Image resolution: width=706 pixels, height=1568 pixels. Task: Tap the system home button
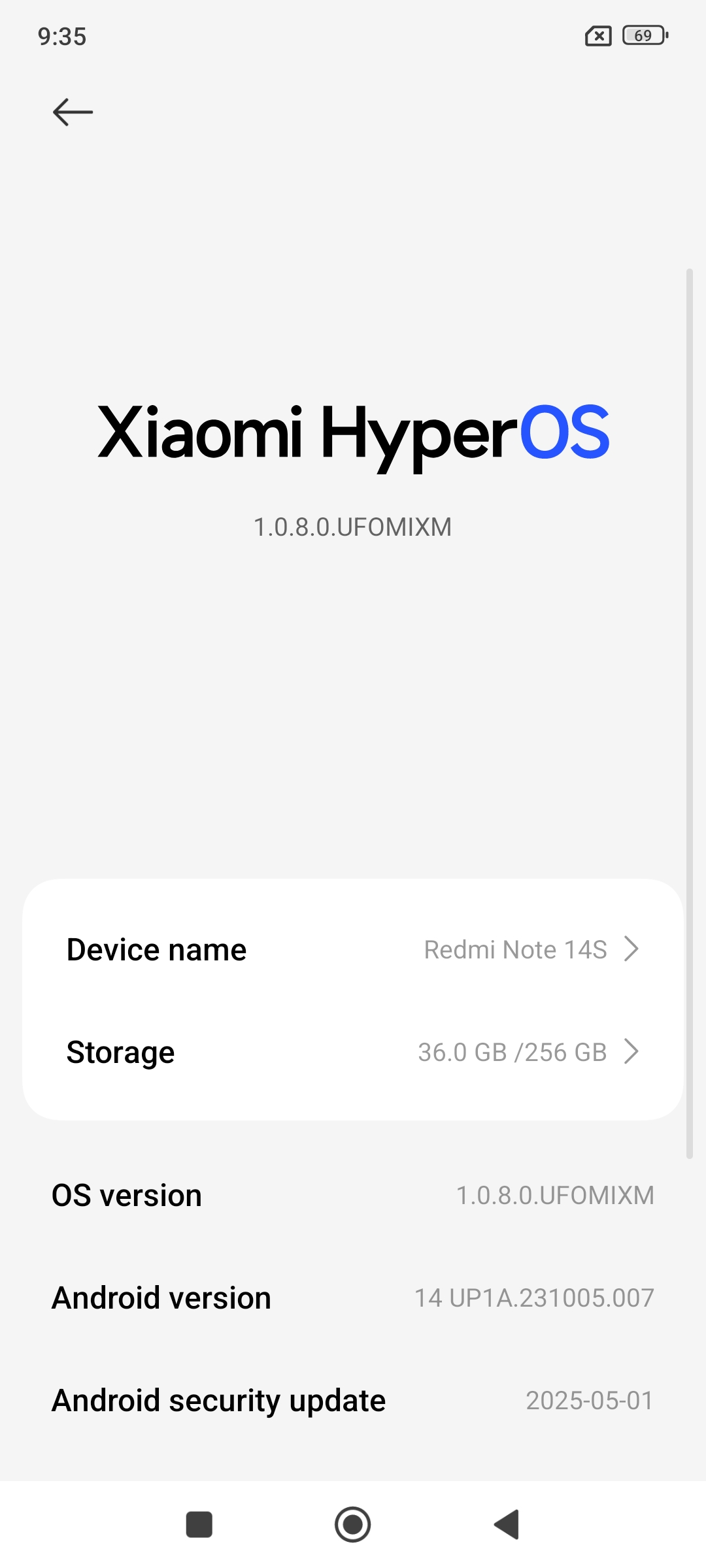352,1525
